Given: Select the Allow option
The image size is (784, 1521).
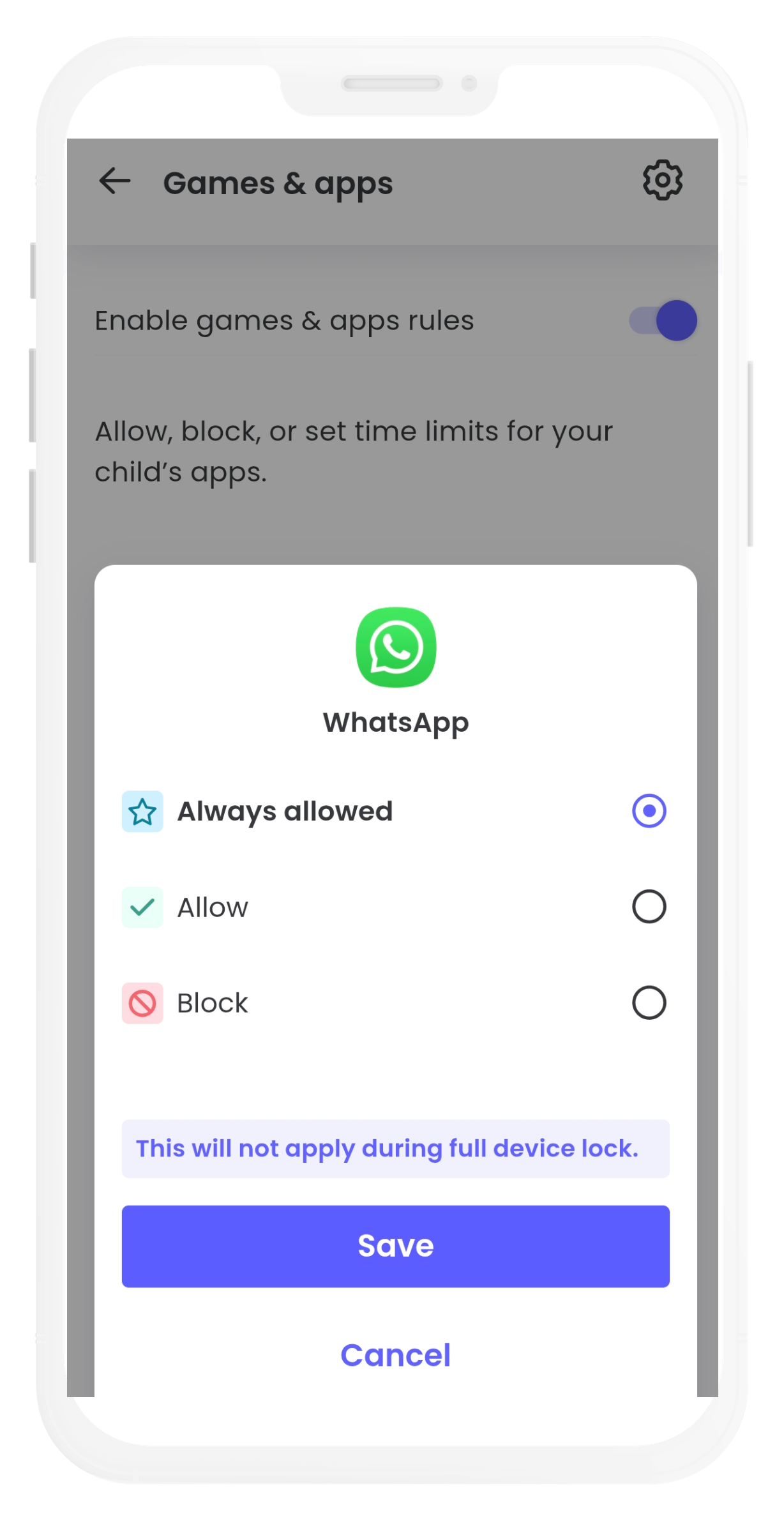Looking at the screenshot, I should tap(649, 907).
